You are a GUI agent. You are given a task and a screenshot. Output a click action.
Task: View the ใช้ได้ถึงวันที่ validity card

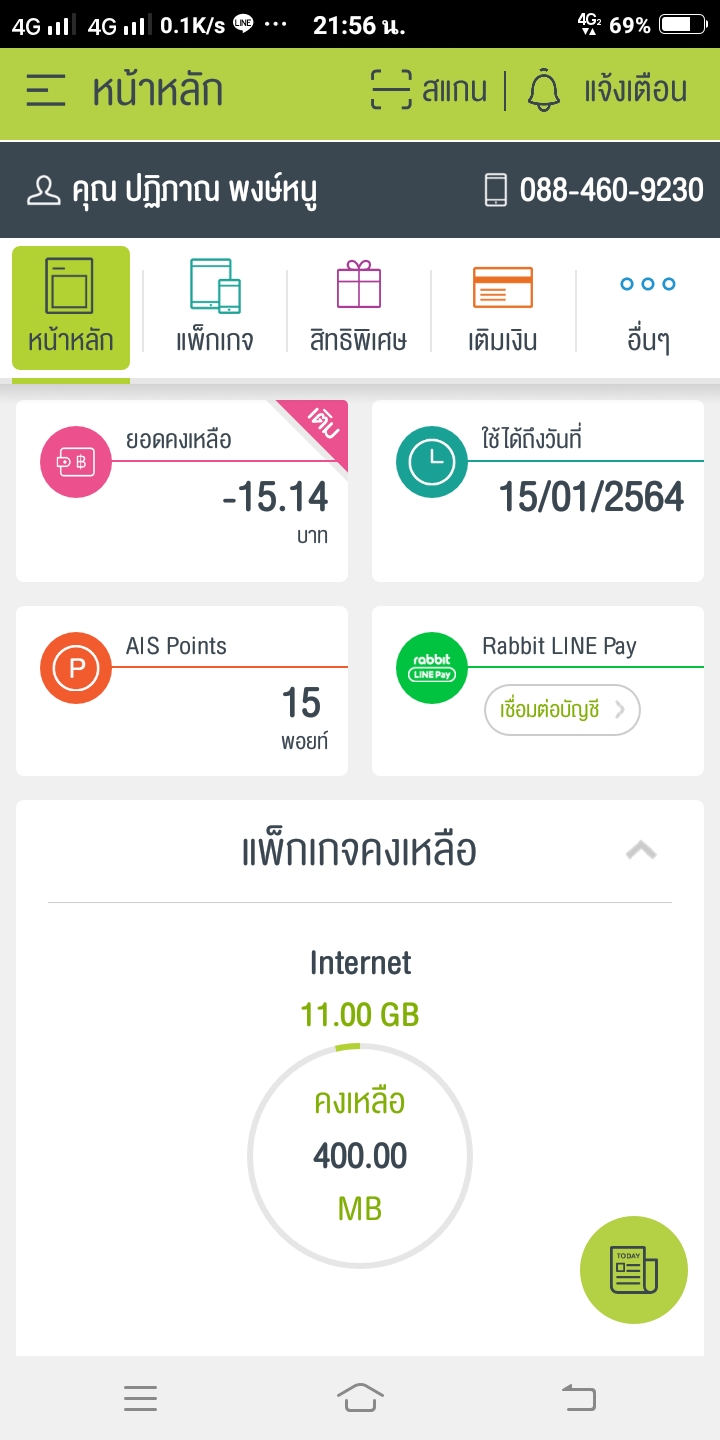coord(538,491)
